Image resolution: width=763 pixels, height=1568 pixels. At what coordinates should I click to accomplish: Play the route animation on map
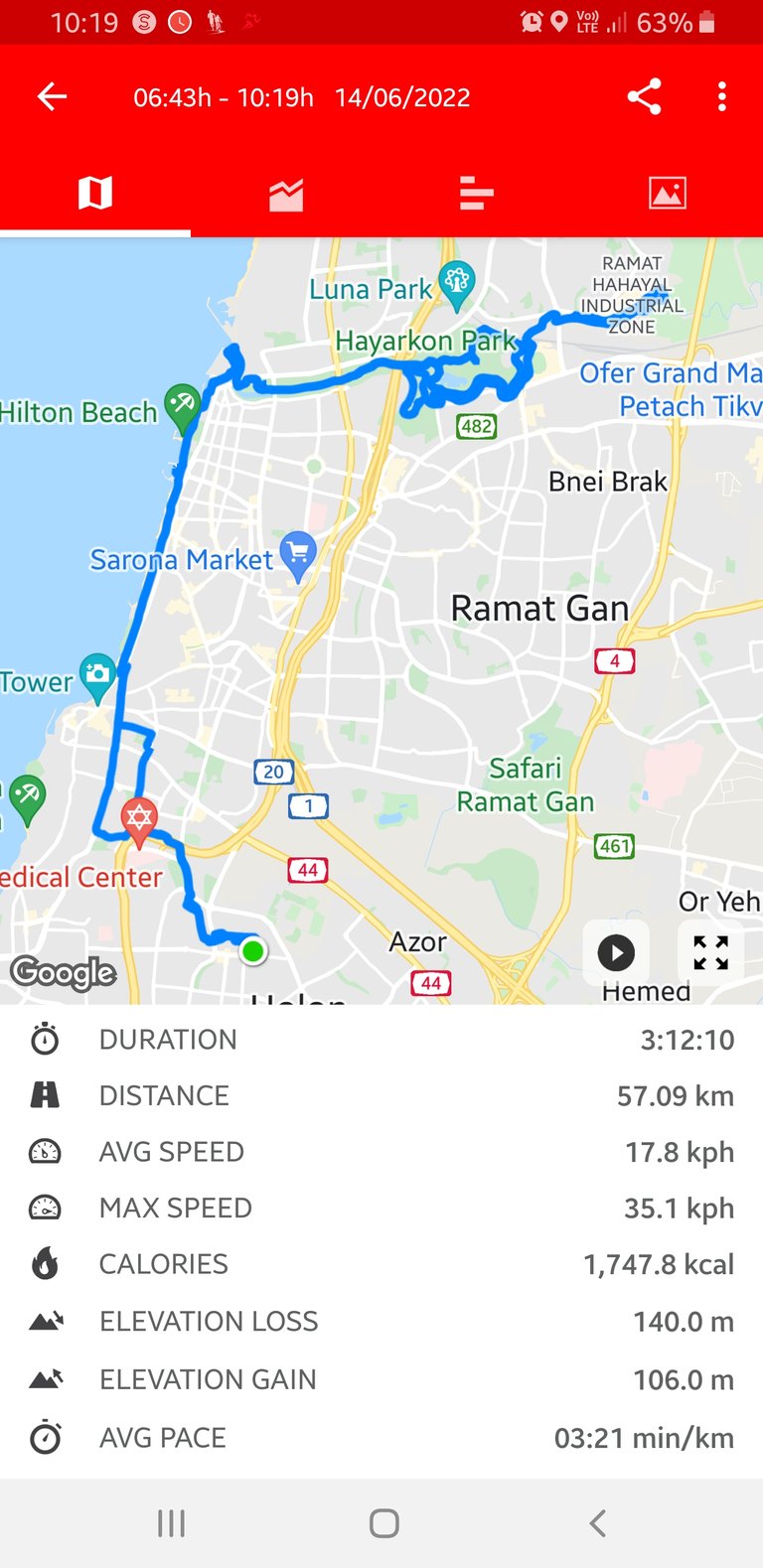pos(616,953)
